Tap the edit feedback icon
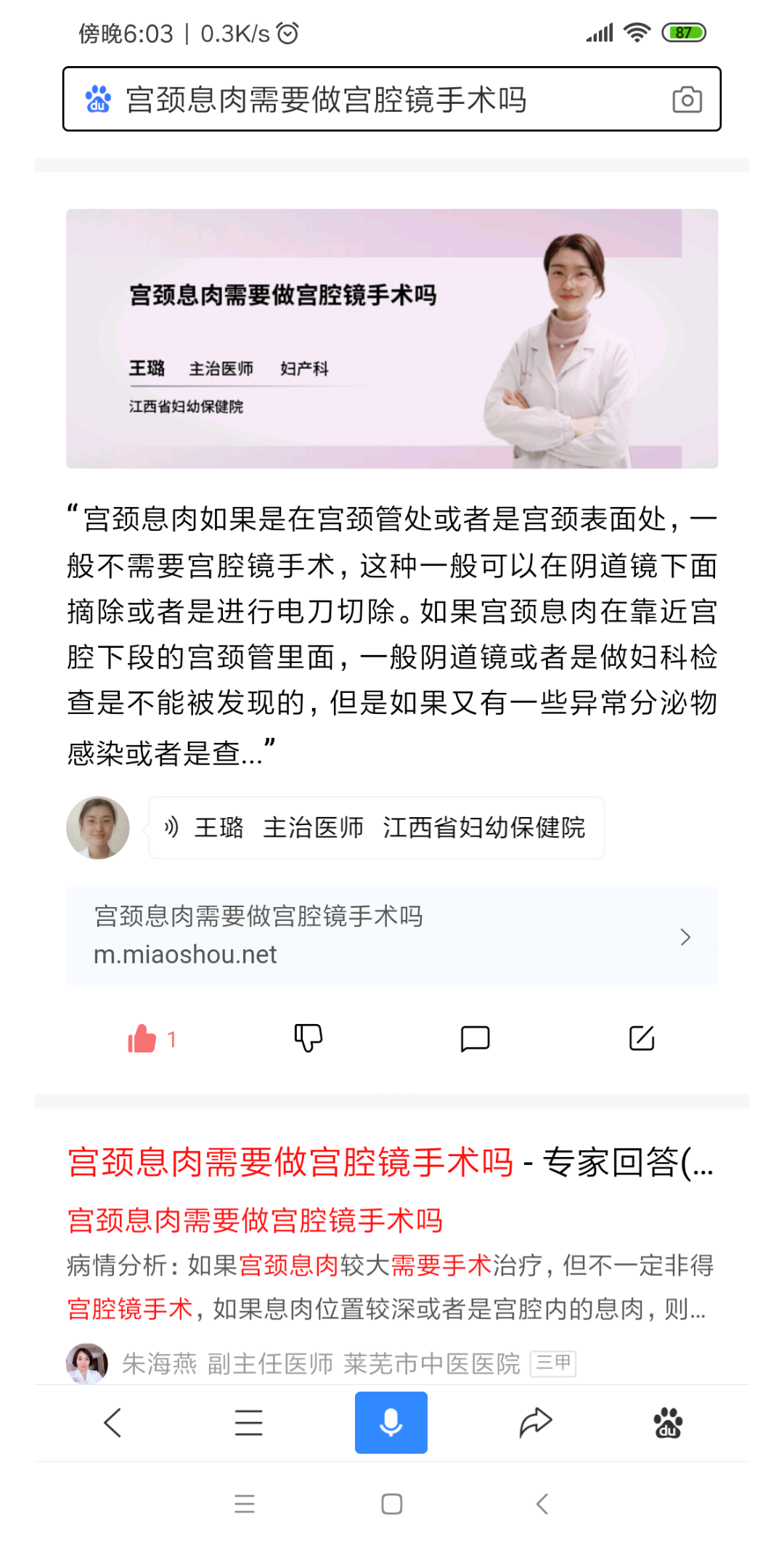Viewport: 784px width, 1547px height. point(642,1039)
